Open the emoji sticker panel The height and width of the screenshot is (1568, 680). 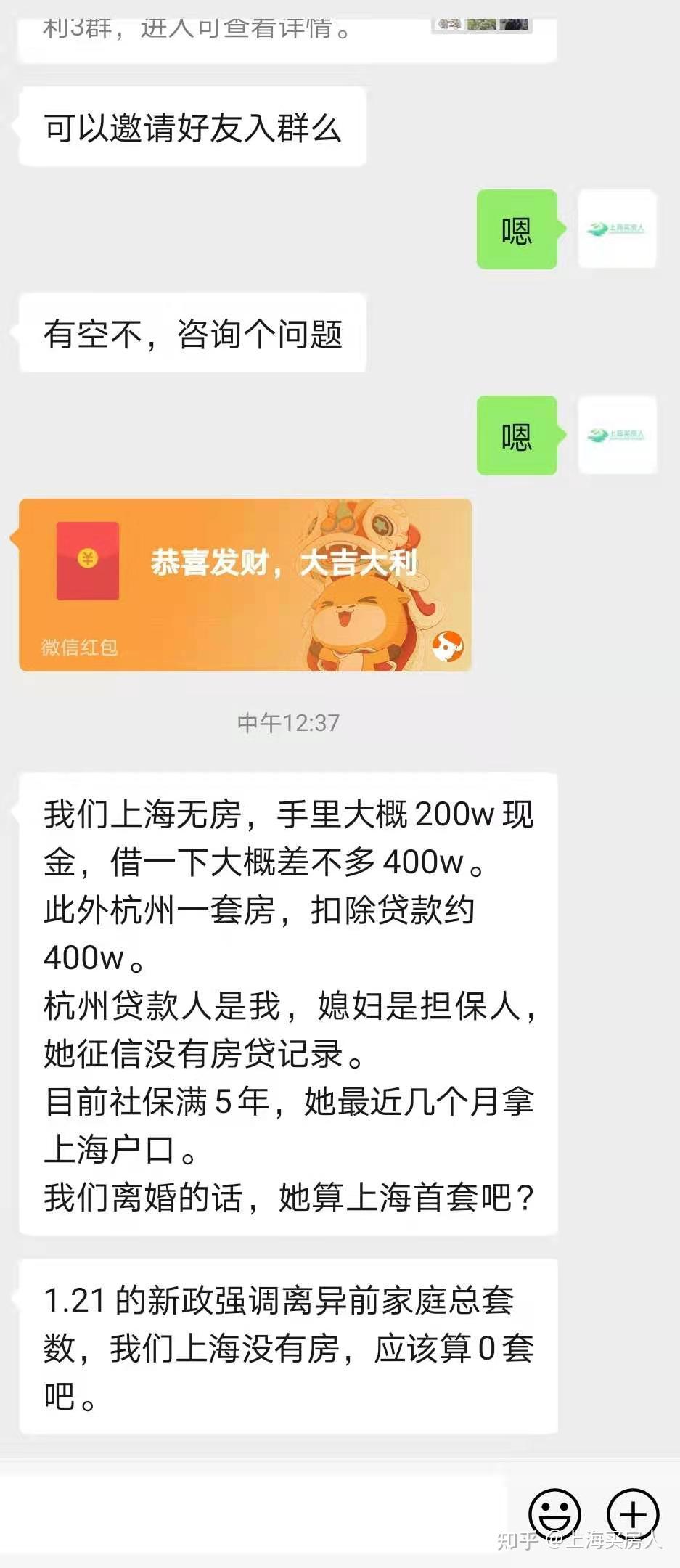tap(555, 1514)
